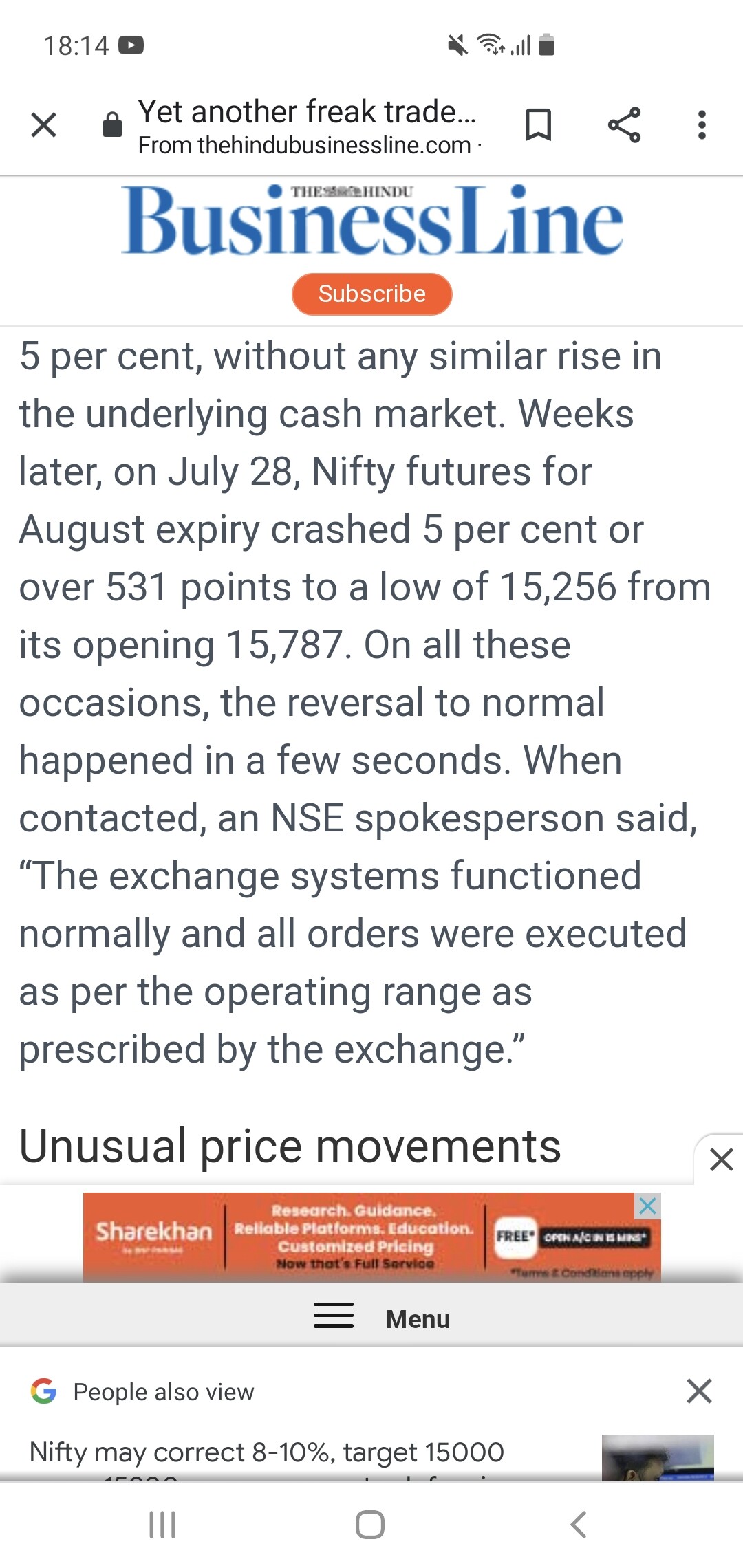The width and height of the screenshot is (743, 1568).
Task: Open the Sharekhan ad banner
Action: pyautogui.click(x=358, y=1238)
